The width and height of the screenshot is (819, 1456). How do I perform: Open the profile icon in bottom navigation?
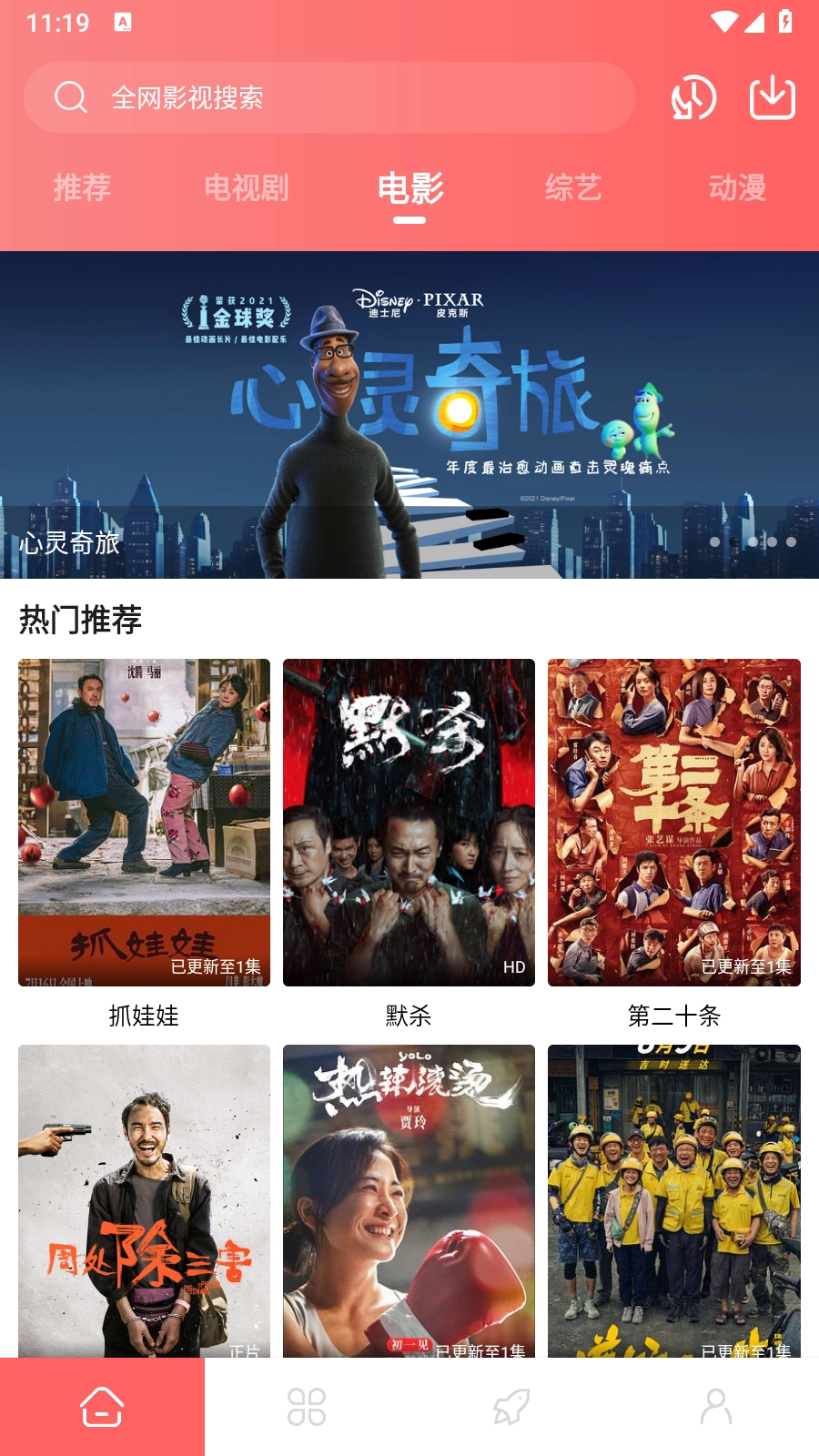(x=716, y=1406)
